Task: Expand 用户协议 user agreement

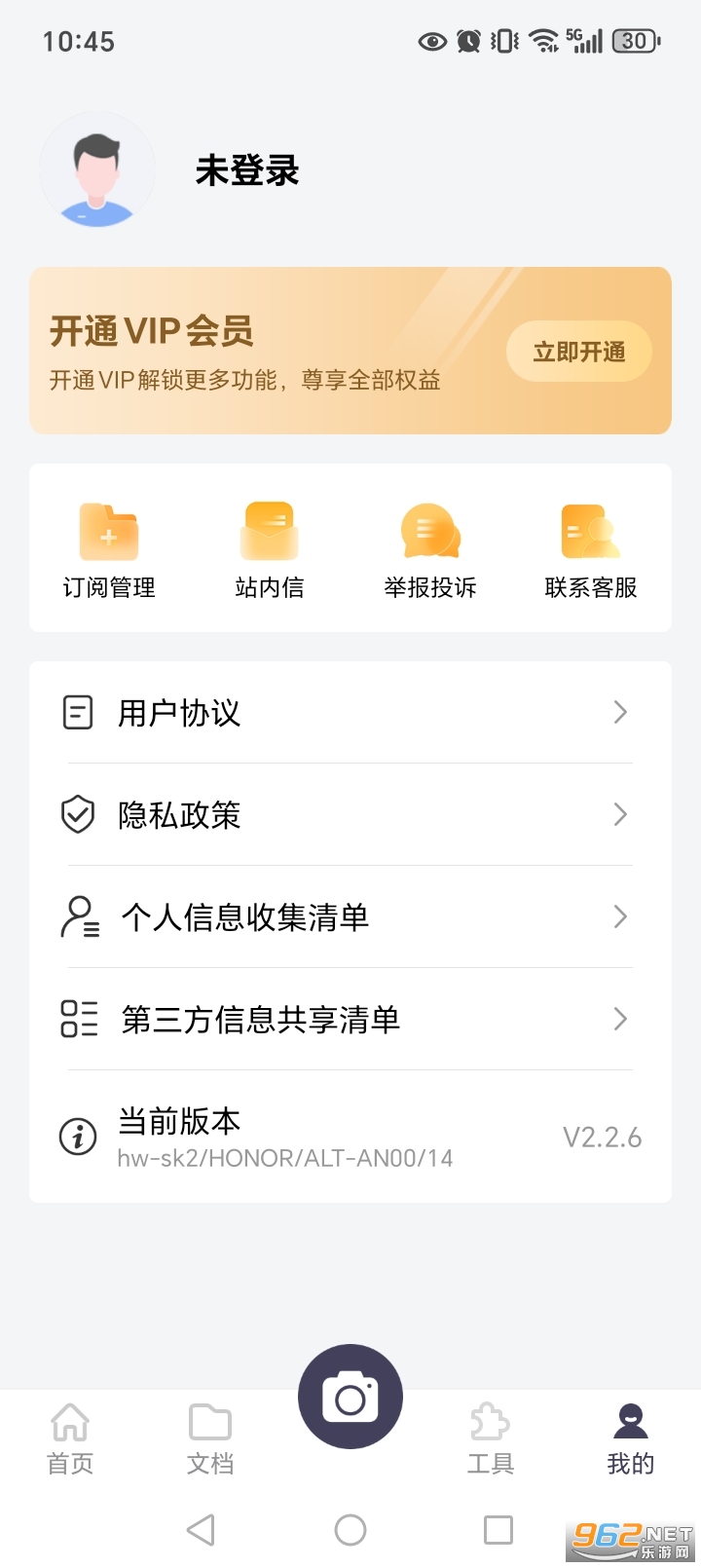Action: pyautogui.click(x=349, y=713)
